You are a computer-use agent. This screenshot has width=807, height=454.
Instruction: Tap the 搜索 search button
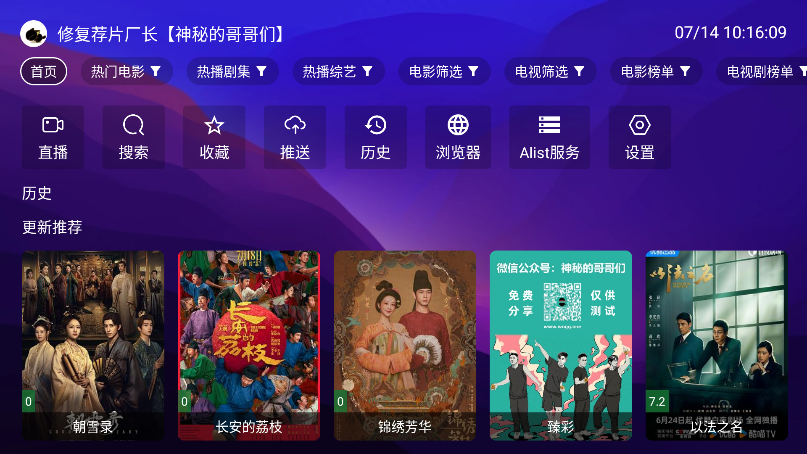133,137
